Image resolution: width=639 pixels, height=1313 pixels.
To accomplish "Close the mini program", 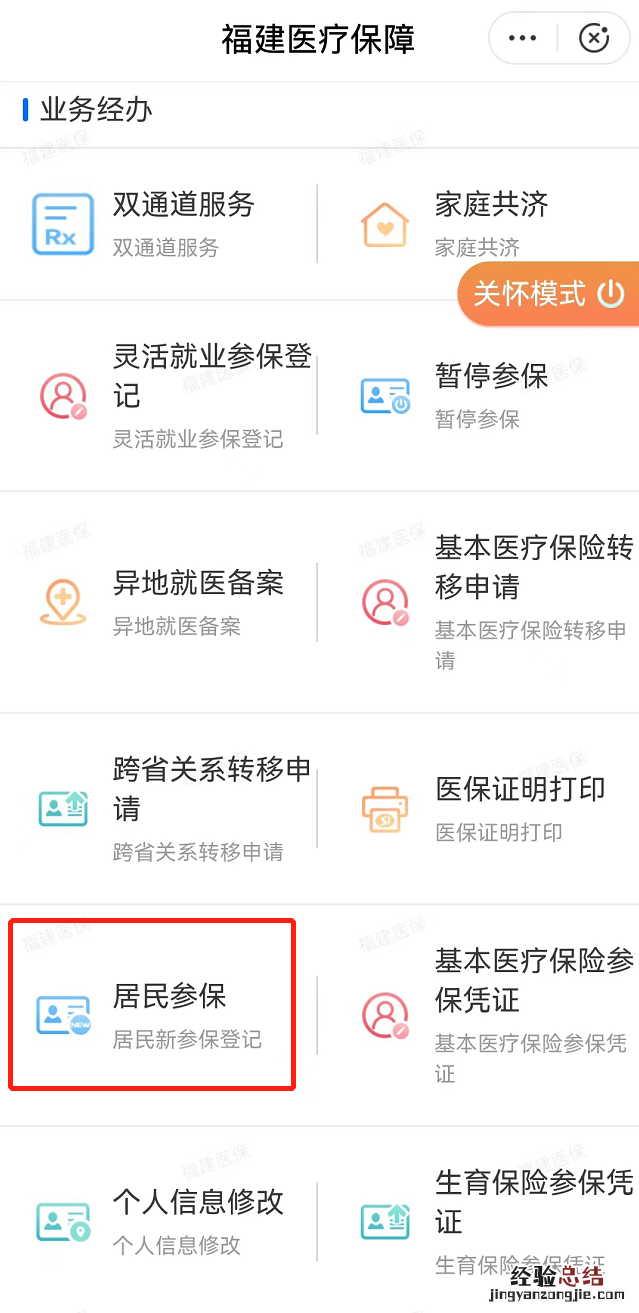I will pos(594,39).
